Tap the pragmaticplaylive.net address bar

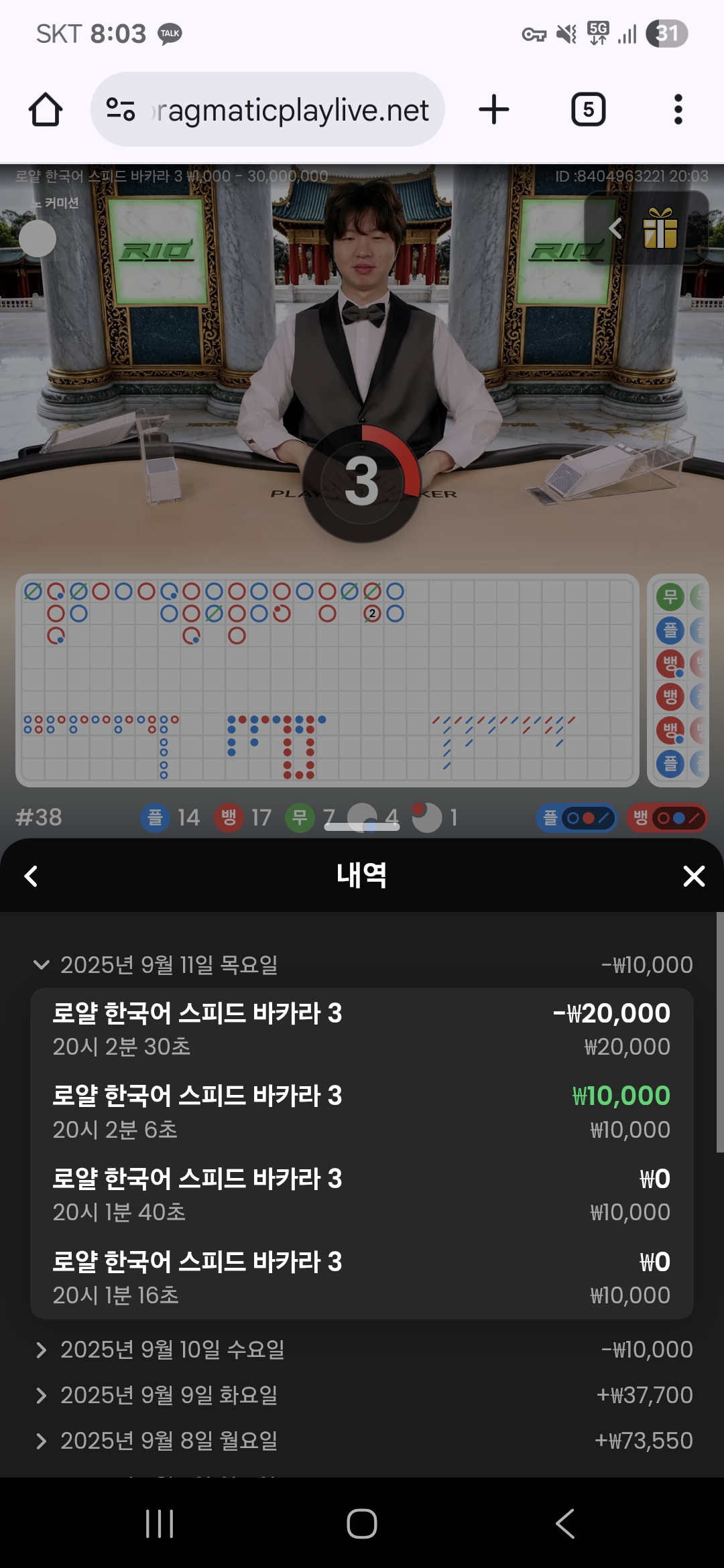267,109
